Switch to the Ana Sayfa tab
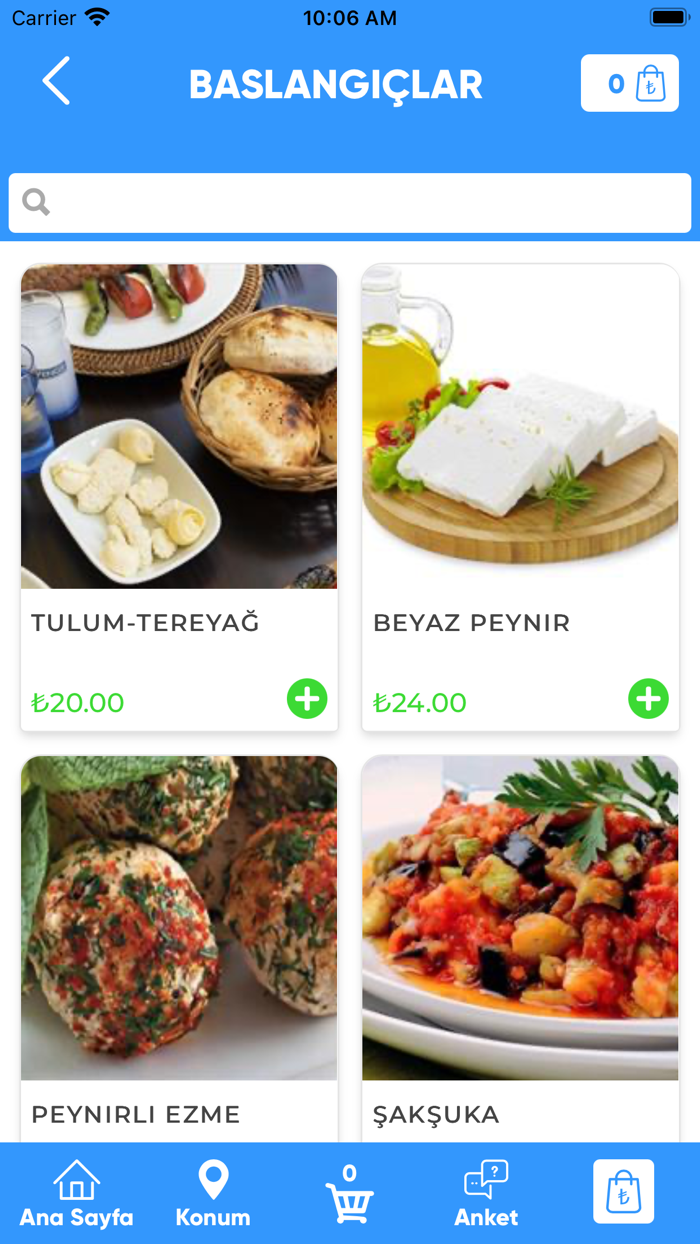 click(x=77, y=1194)
